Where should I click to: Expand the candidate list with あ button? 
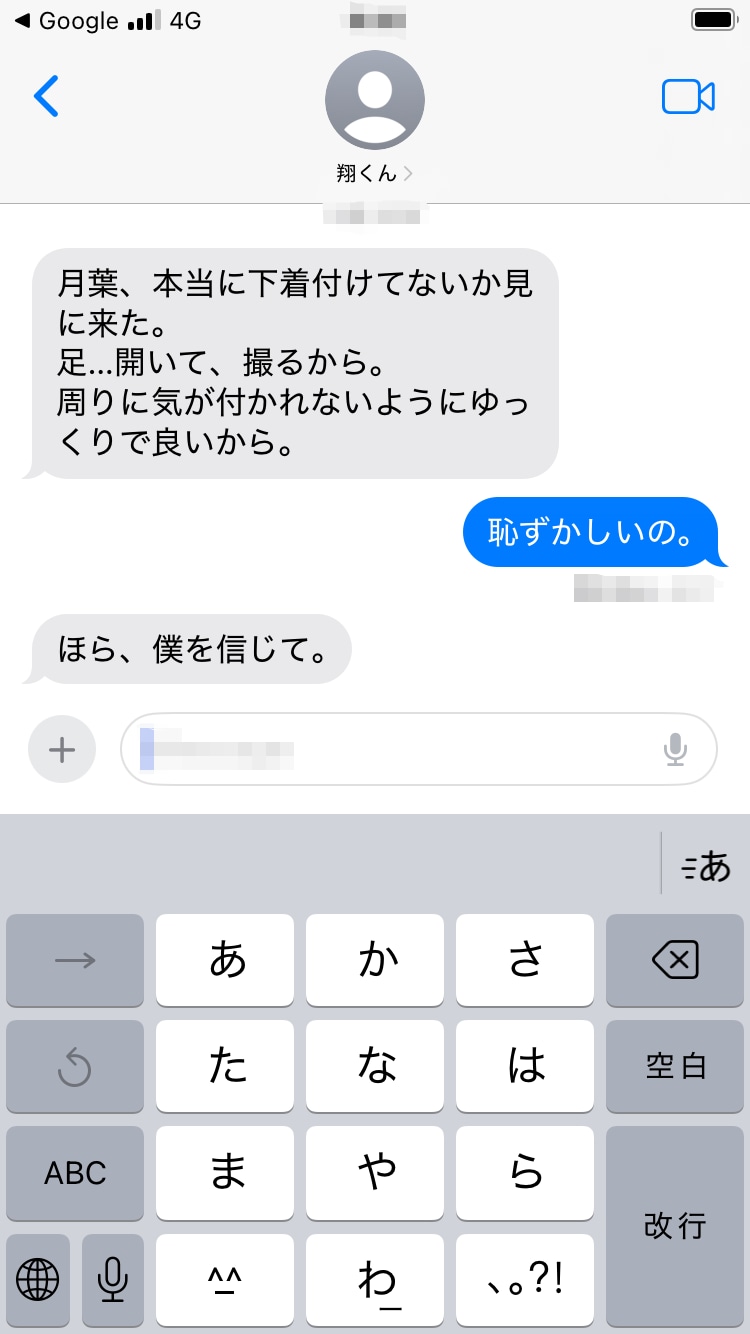(x=706, y=866)
